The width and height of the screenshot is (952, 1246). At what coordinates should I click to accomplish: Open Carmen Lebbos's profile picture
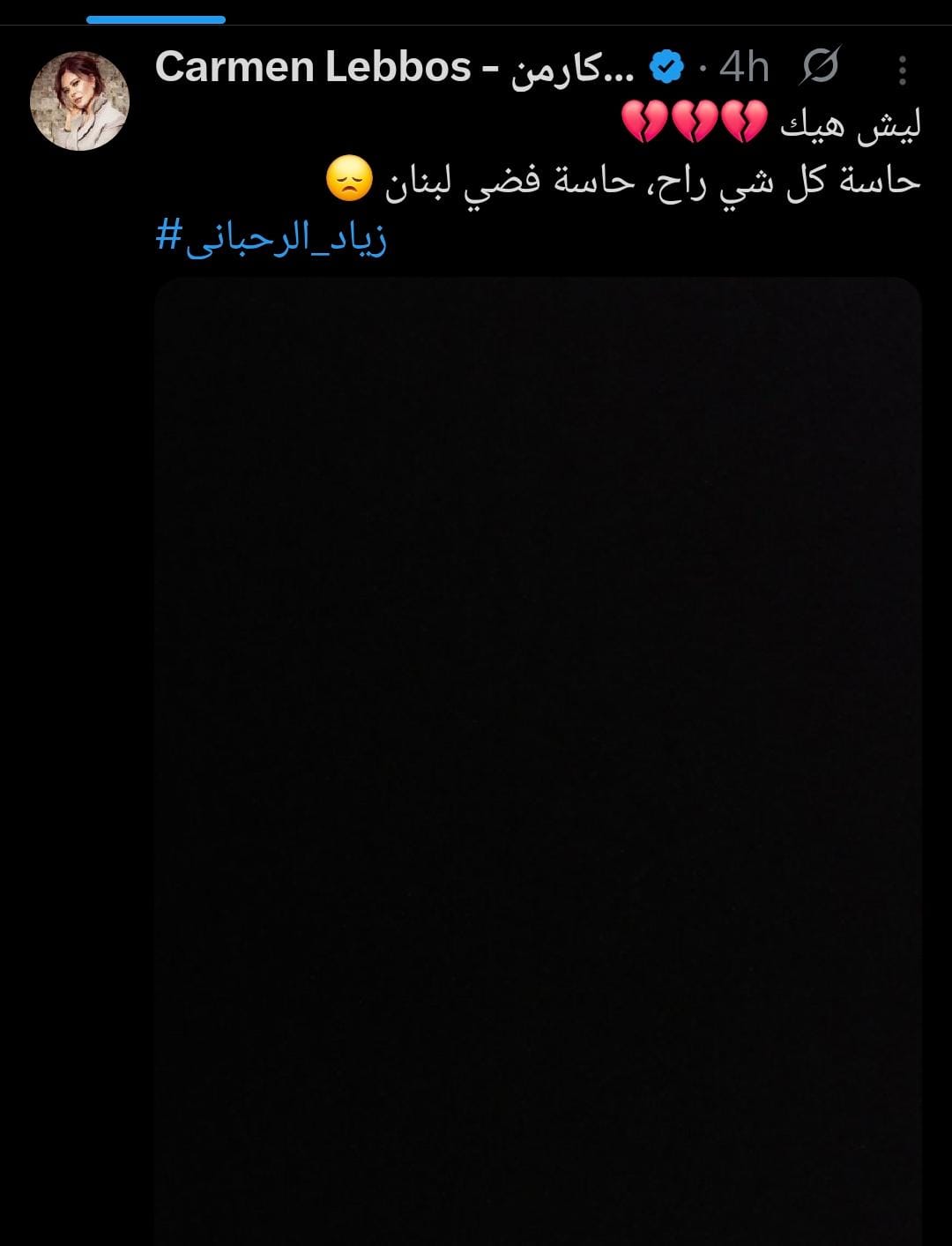tap(79, 101)
